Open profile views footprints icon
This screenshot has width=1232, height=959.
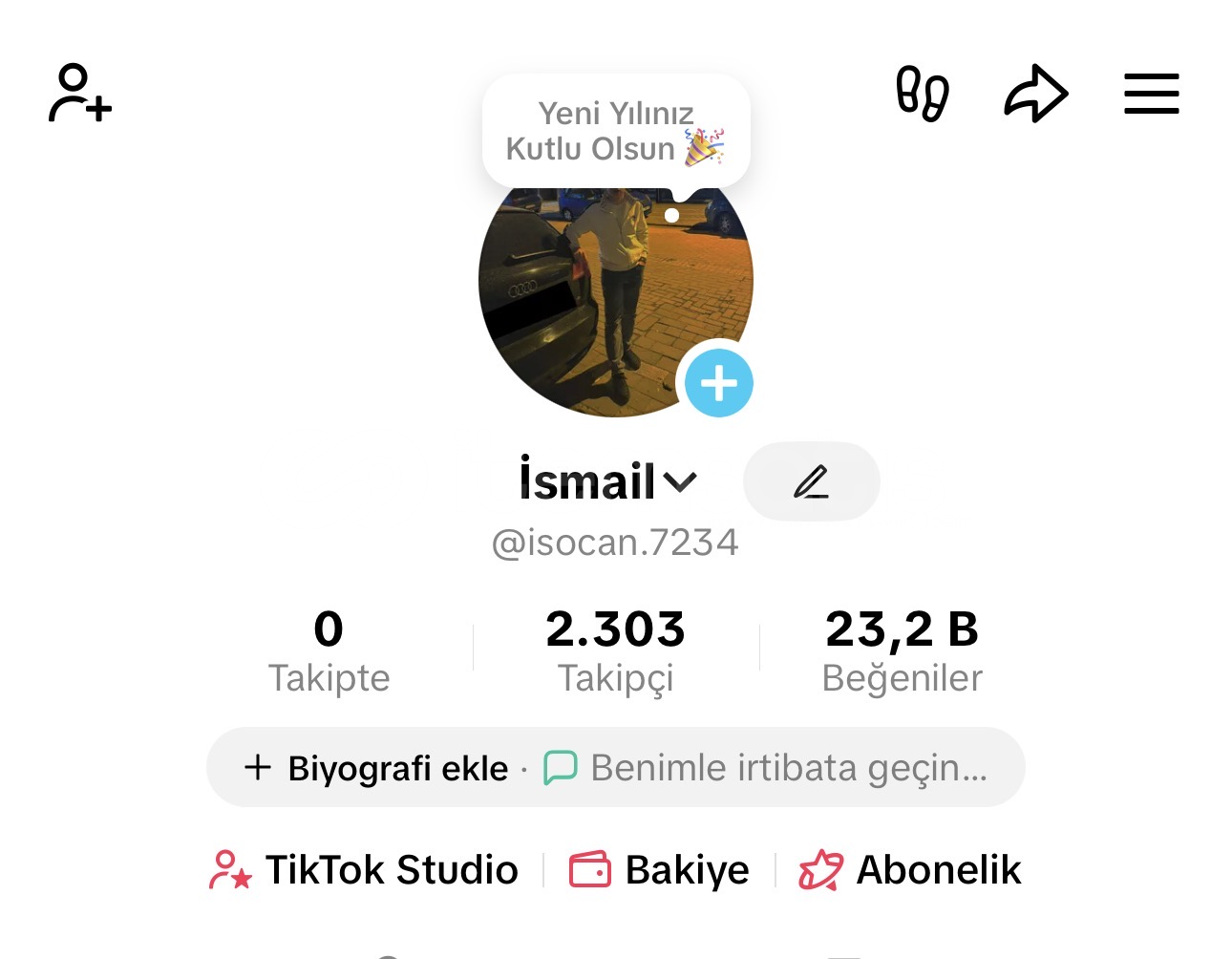pyautogui.click(x=922, y=94)
